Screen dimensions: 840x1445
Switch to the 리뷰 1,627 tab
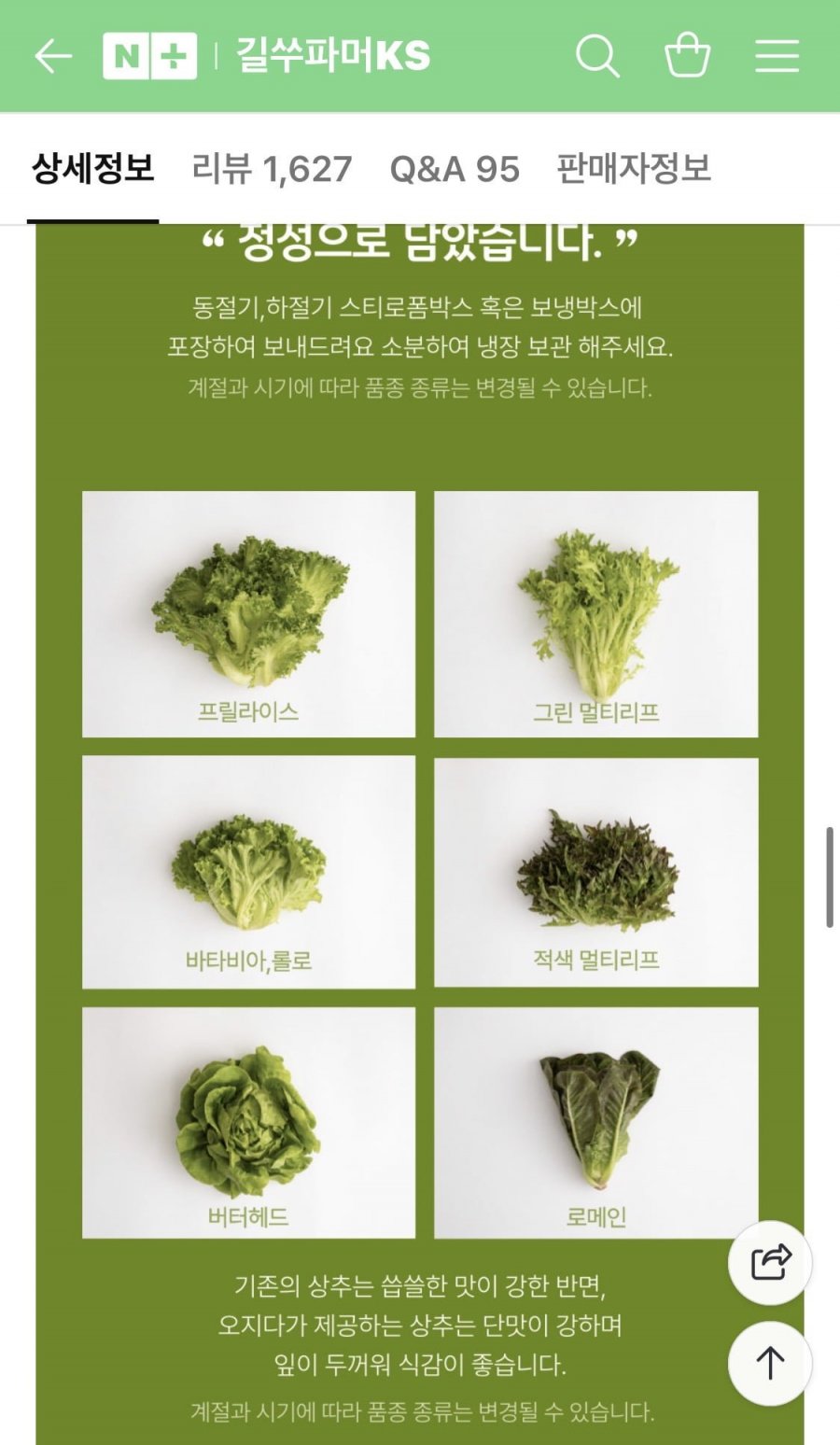pos(272,169)
